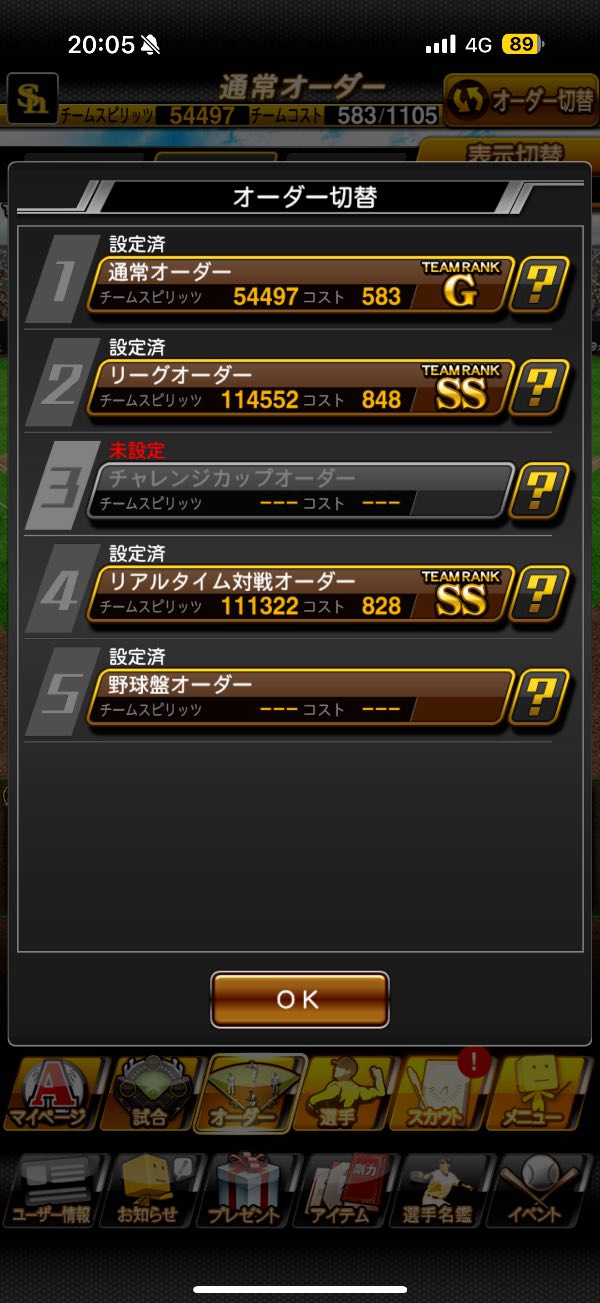Image resolution: width=600 pixels, height=1303 pixels.
Task: Select the リーグオーダー order slot
Action: pyautogui.click(x=300, y=388)
